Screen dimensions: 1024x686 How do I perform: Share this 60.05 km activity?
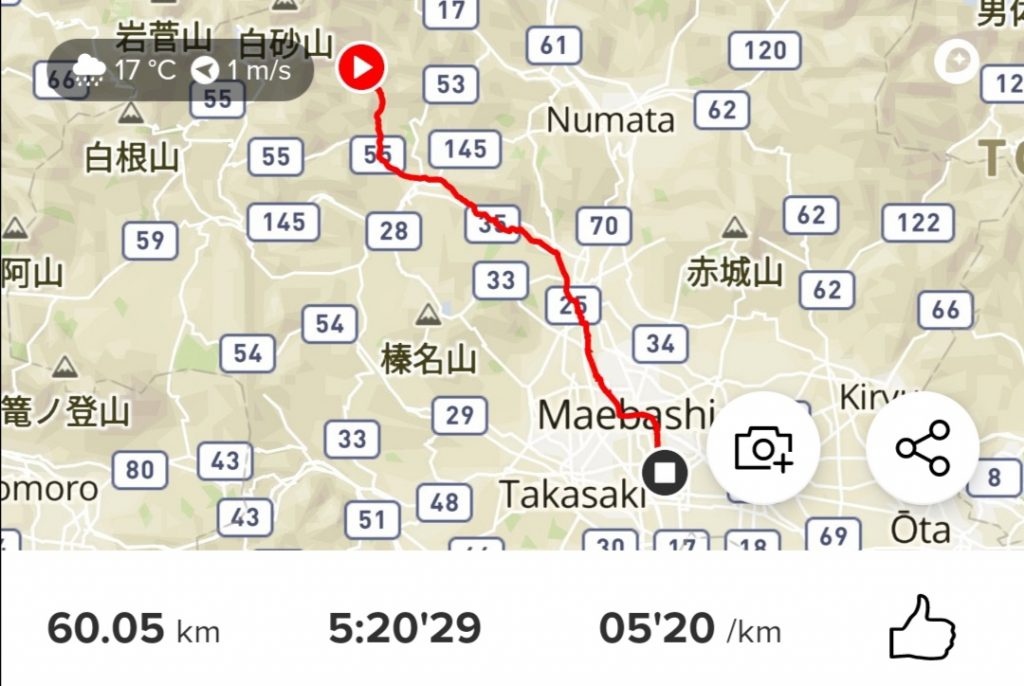(x=922, y=447)
